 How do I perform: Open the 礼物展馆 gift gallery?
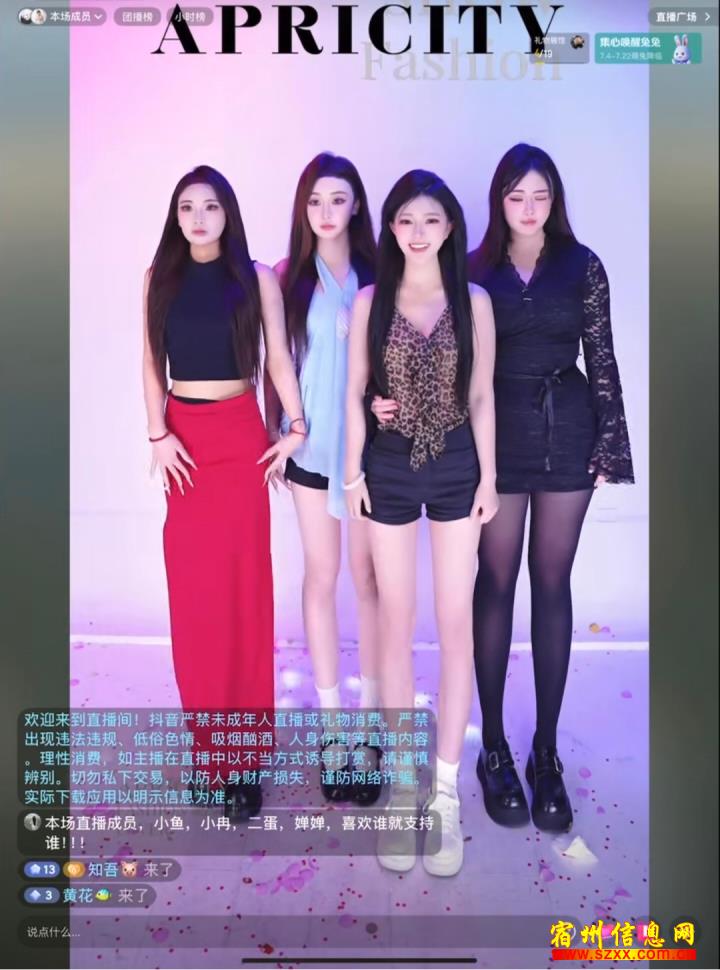[559, 46]
